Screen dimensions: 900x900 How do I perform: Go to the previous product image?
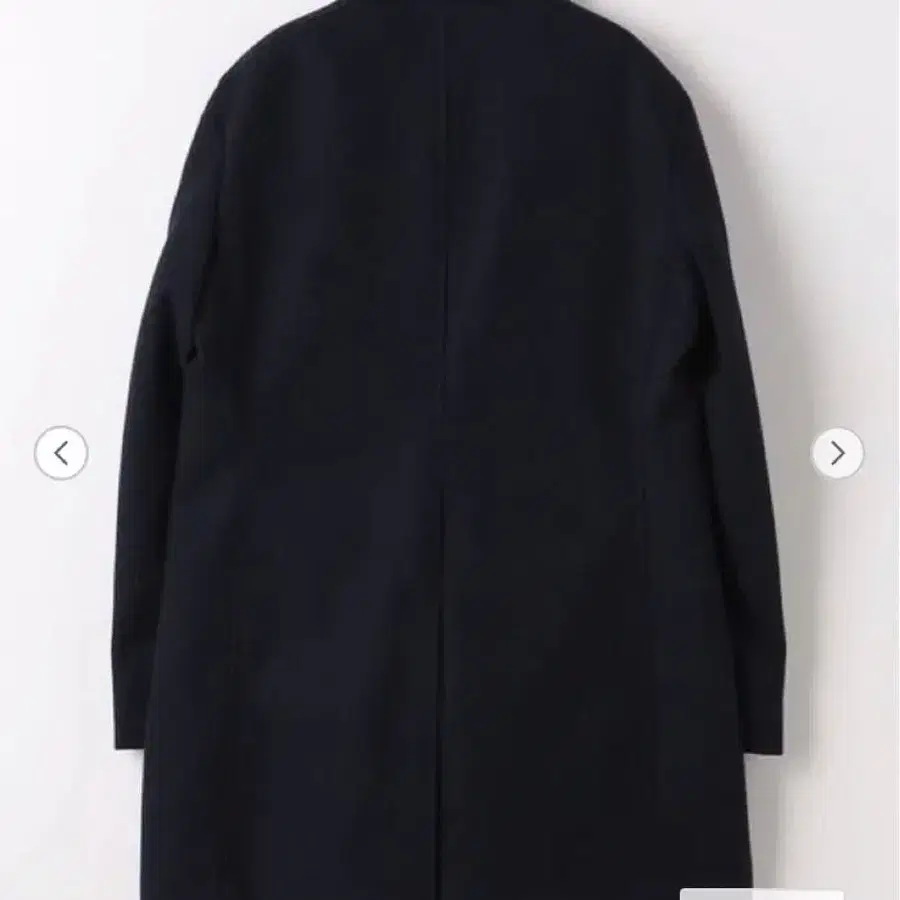(61, 453)
